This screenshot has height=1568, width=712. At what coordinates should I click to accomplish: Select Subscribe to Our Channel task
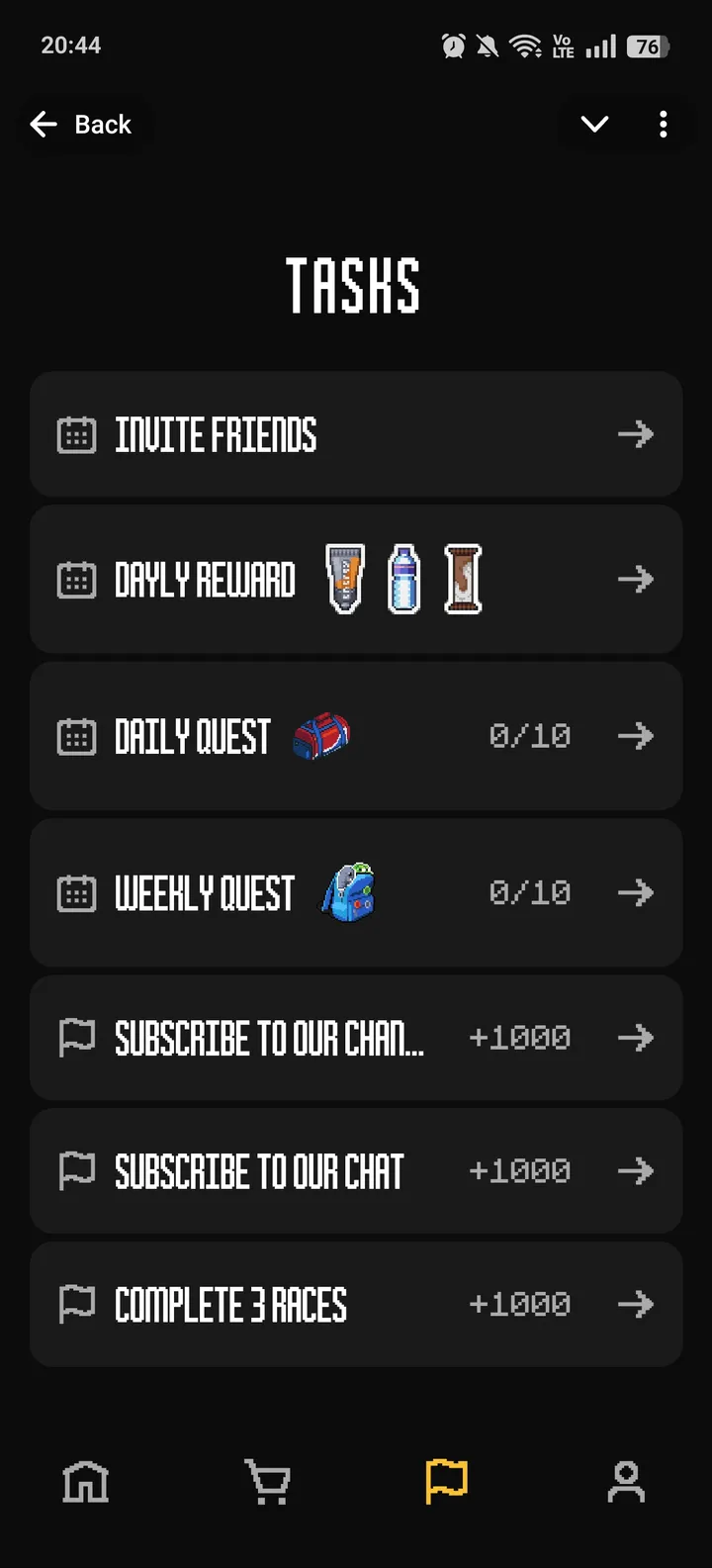[x=356, y=1038]
